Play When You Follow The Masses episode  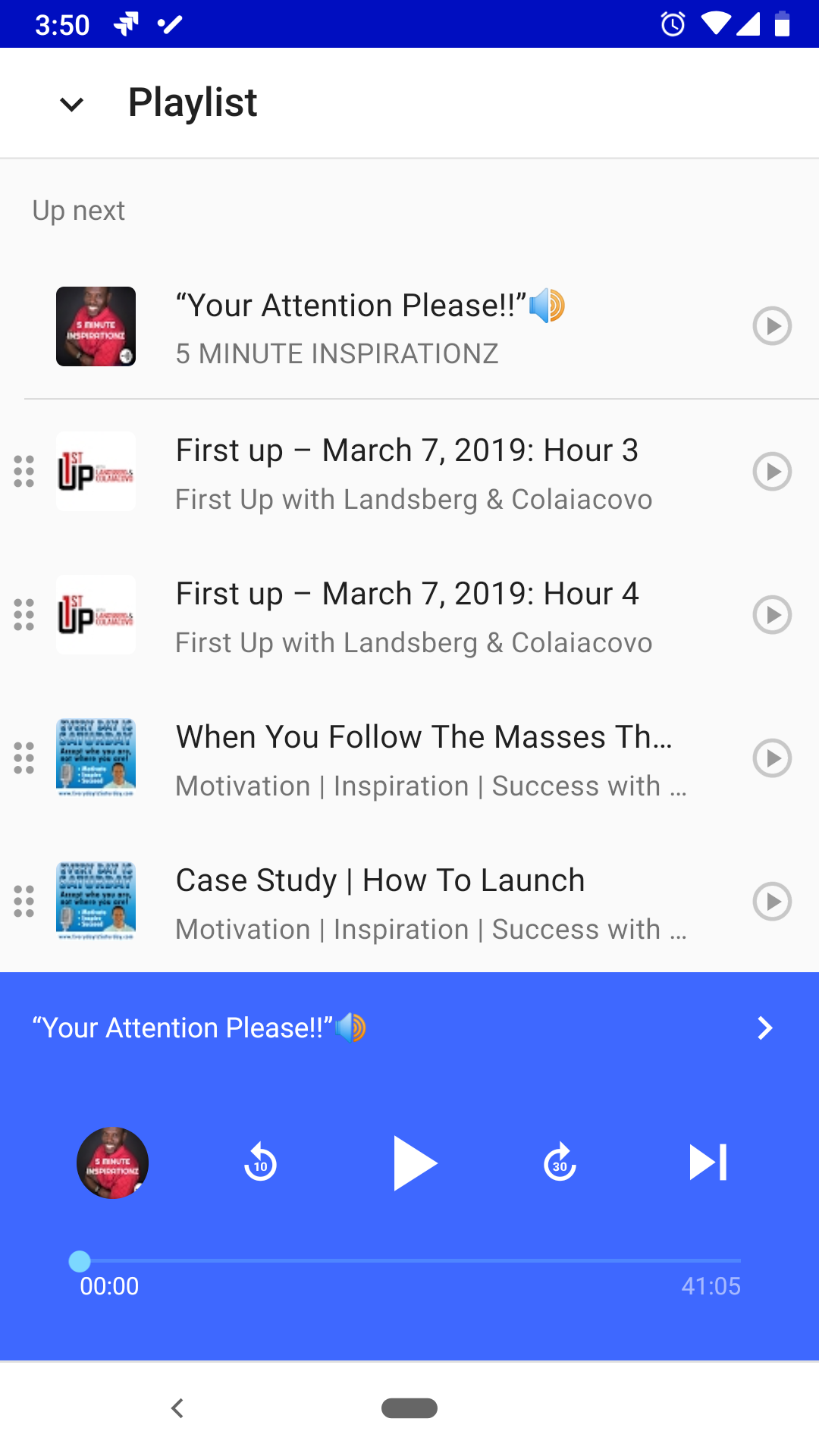(x=772, y=758)
